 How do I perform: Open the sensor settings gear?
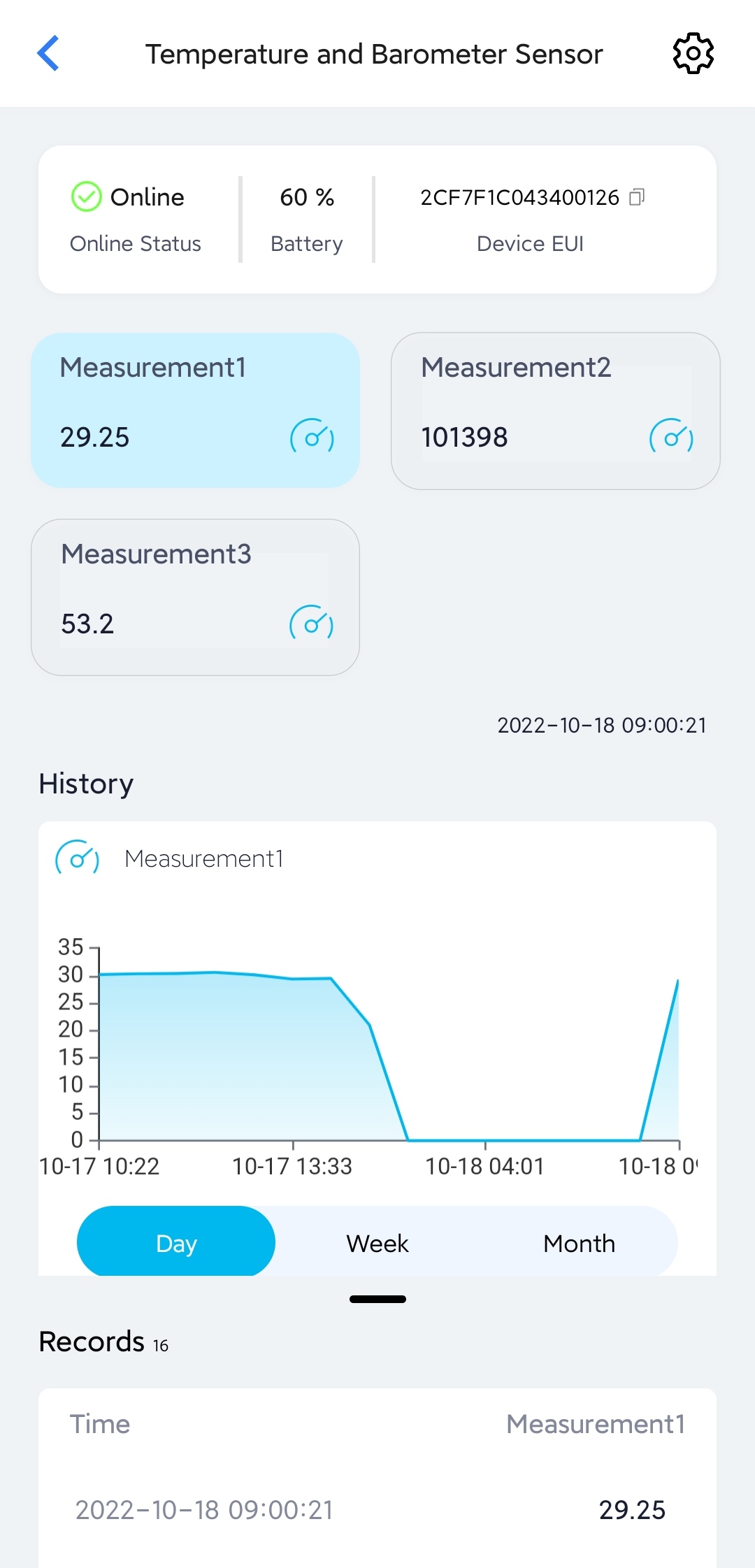point(693,53)
